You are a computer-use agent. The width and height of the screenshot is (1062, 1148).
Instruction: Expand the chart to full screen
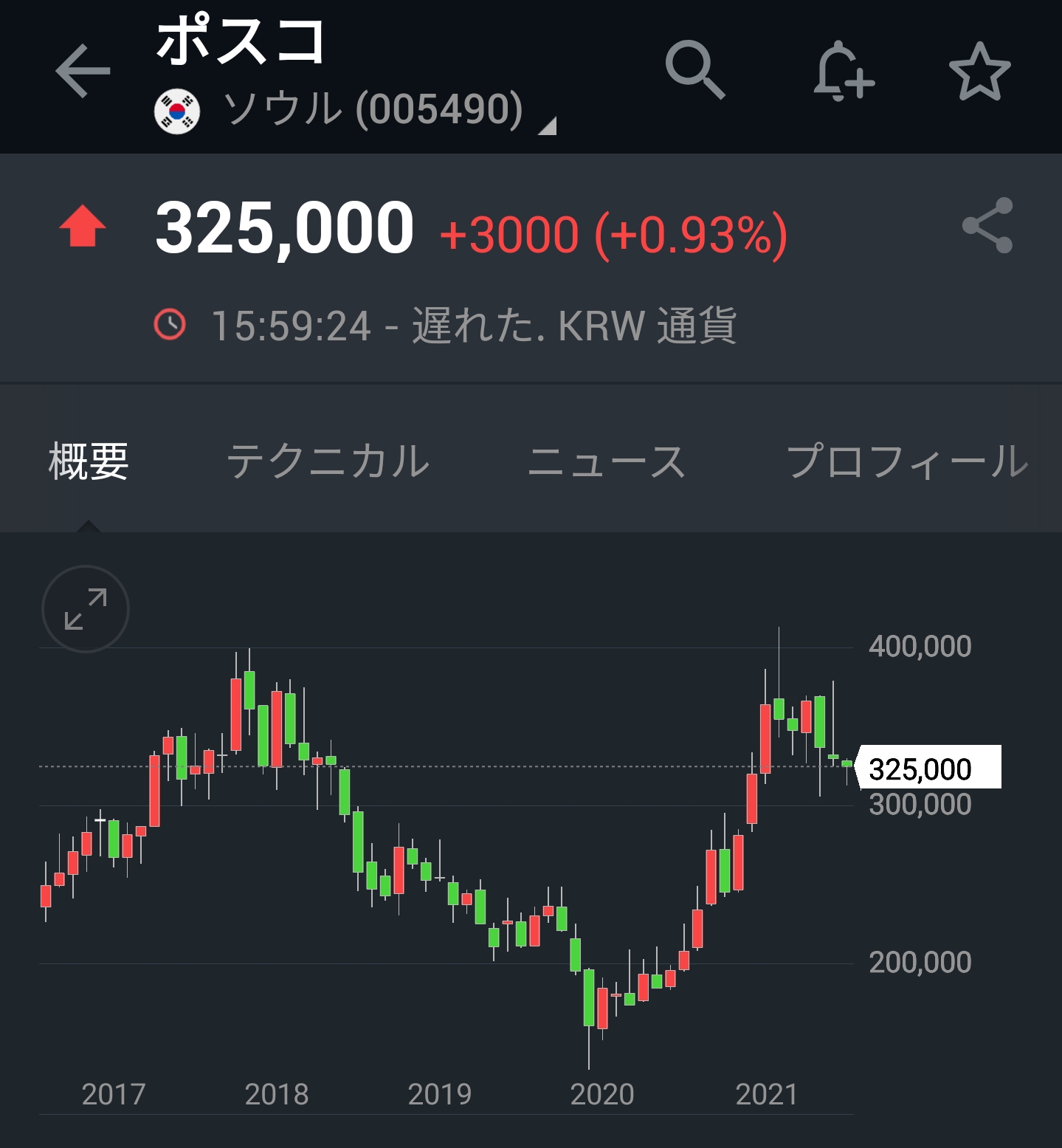(x=86, y=609)
